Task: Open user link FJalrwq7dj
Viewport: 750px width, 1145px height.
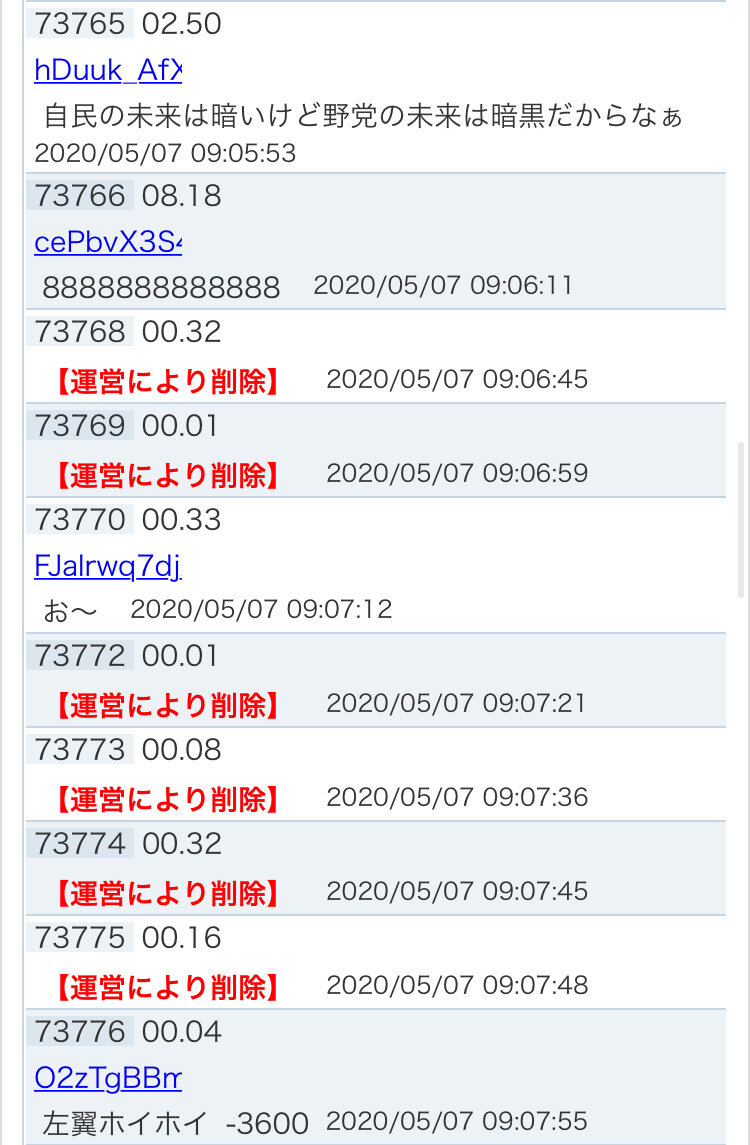Action: 107,566
